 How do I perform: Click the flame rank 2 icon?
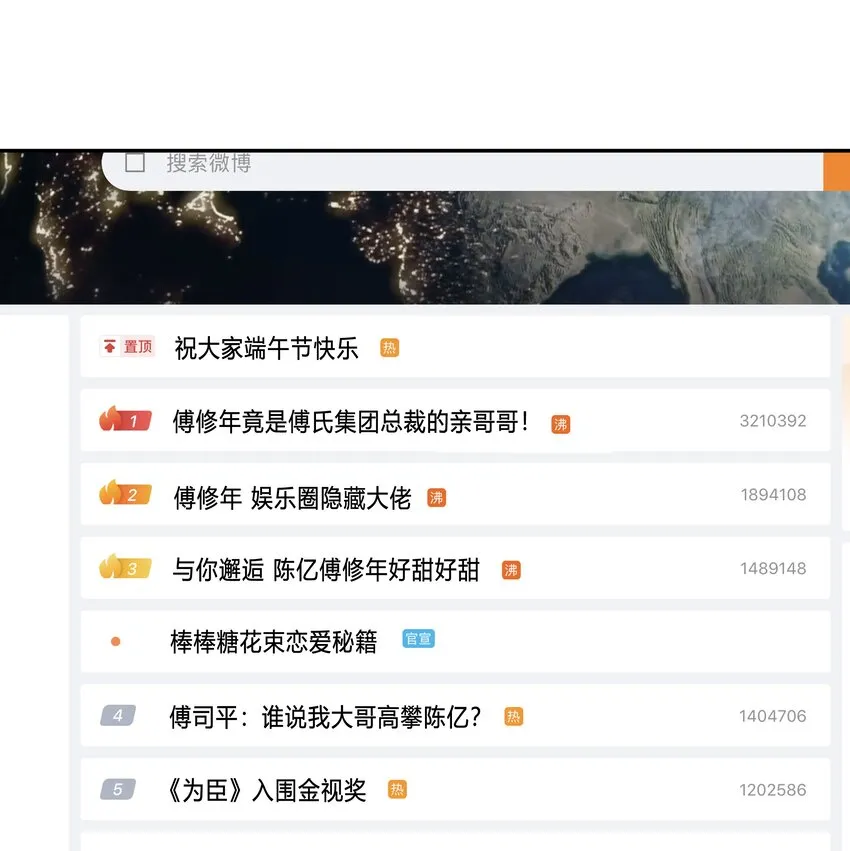122,494
